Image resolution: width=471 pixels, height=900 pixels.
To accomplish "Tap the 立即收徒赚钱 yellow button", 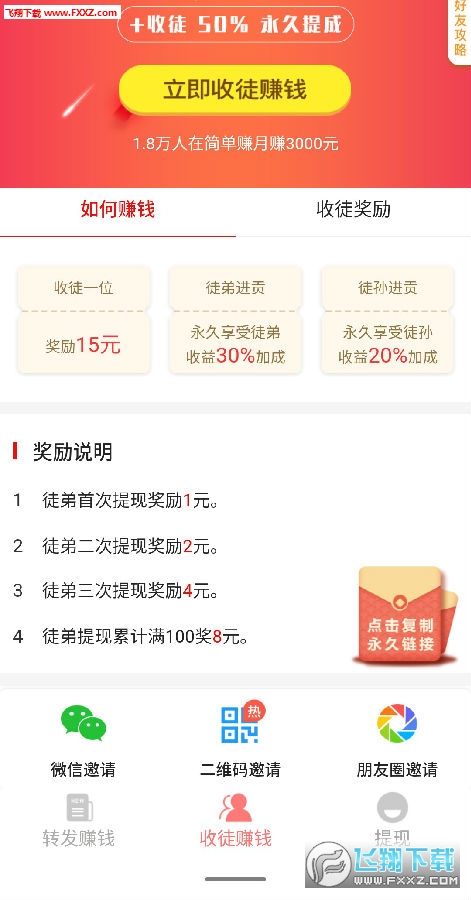I will [235, 90].
